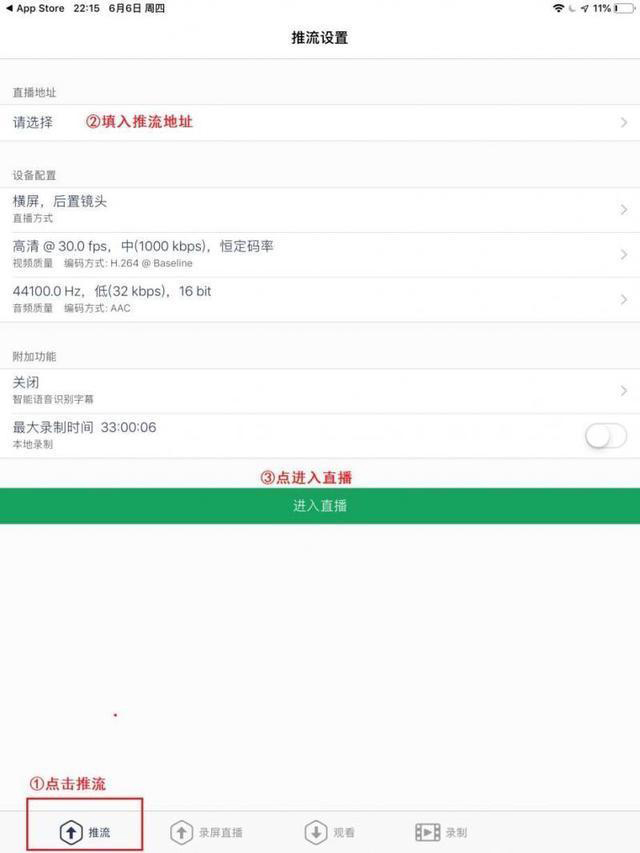Switch to the 观看 tab
This screenshot has width=640, height=853.
(329, 831)
